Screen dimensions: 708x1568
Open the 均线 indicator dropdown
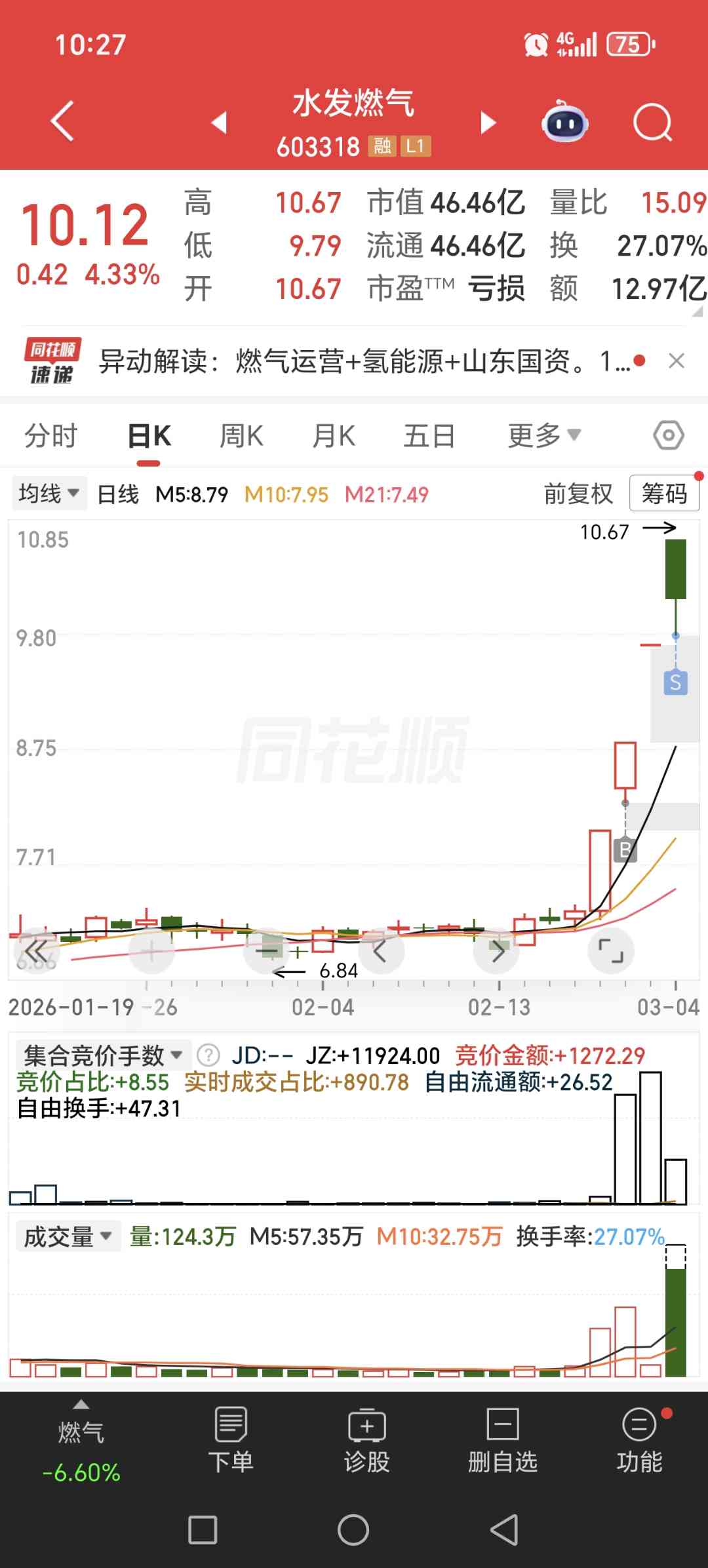pyautogui.click(x=49, y=493)
